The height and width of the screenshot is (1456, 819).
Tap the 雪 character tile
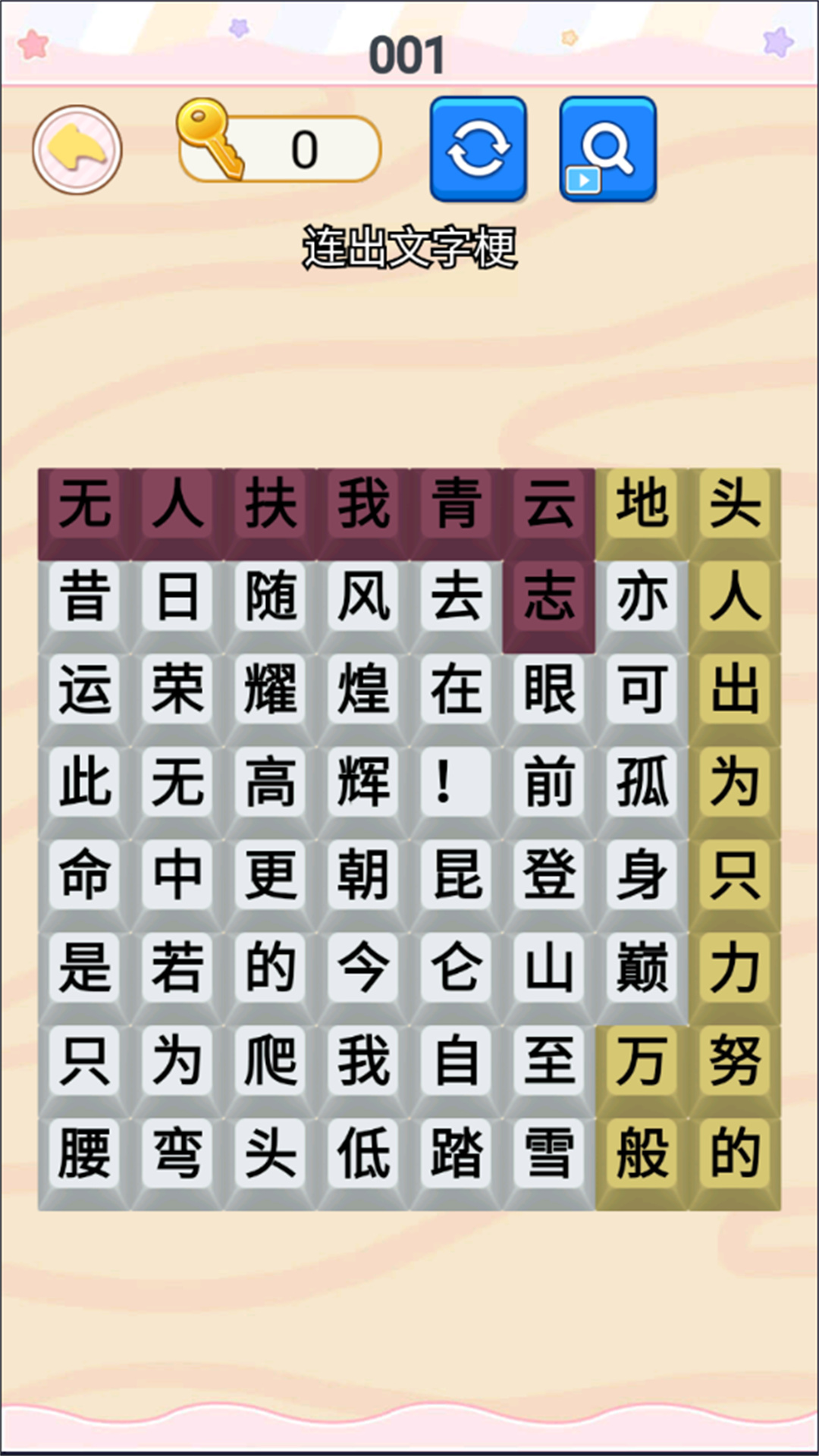(x=549, y=1153)
